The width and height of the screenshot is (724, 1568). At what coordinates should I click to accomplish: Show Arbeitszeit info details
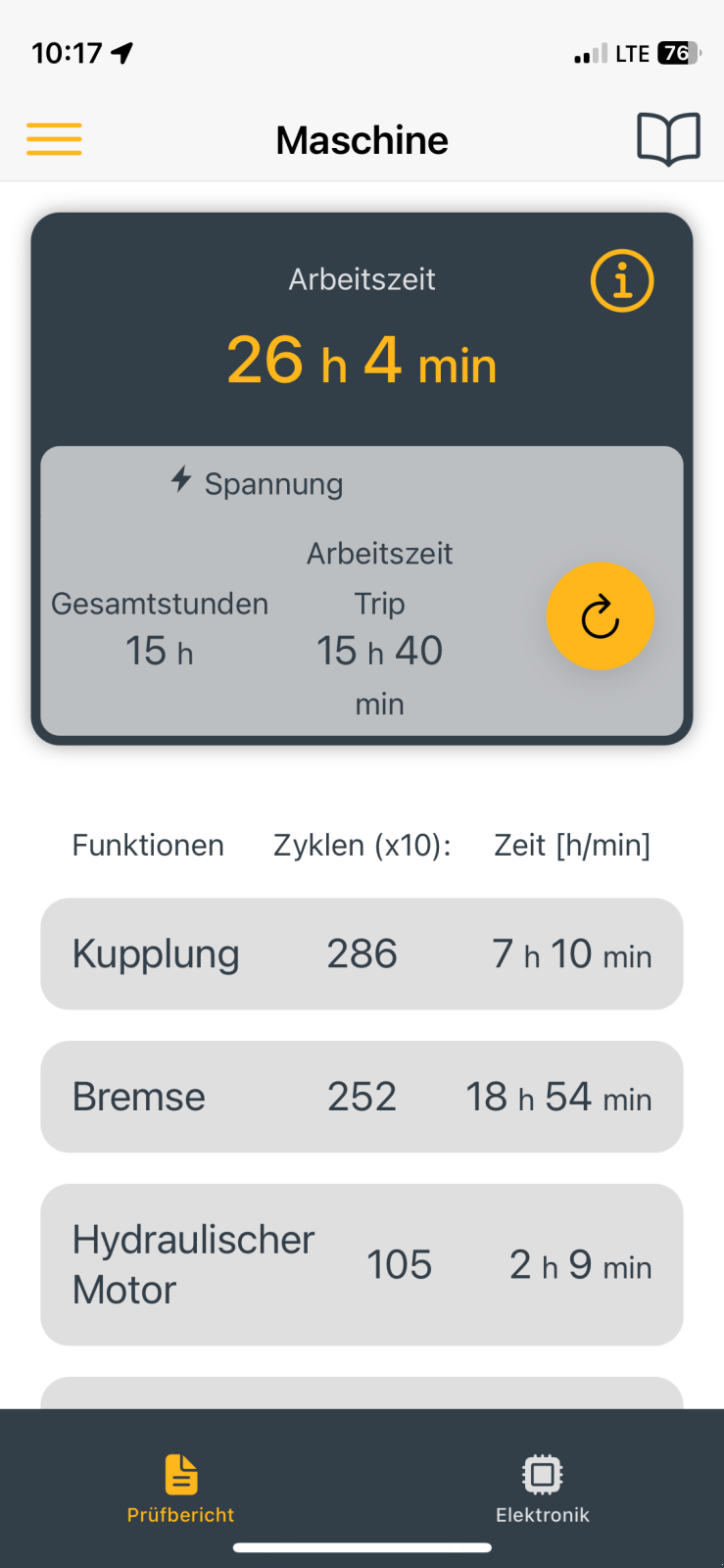click(x=622, y=280)
